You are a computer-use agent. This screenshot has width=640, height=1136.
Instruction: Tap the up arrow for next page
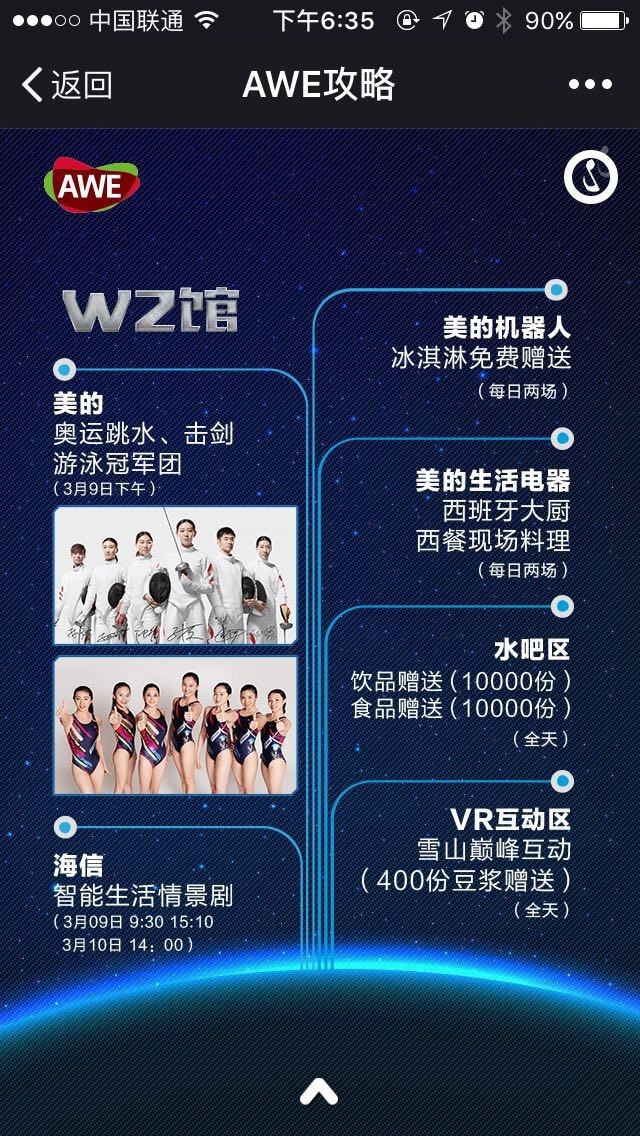[x=319, y=1092]
